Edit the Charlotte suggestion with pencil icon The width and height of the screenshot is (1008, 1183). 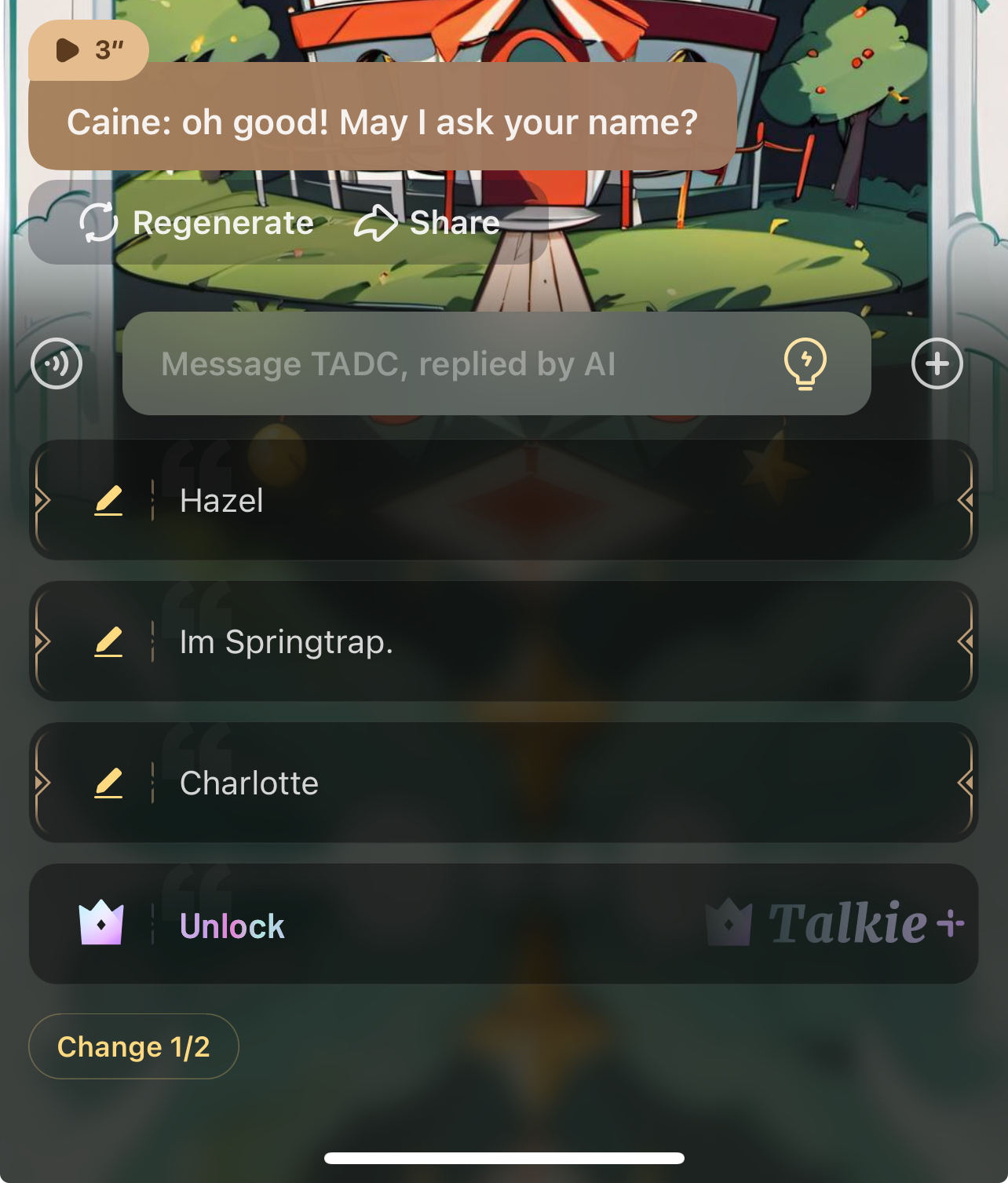(x=108, y=783)
